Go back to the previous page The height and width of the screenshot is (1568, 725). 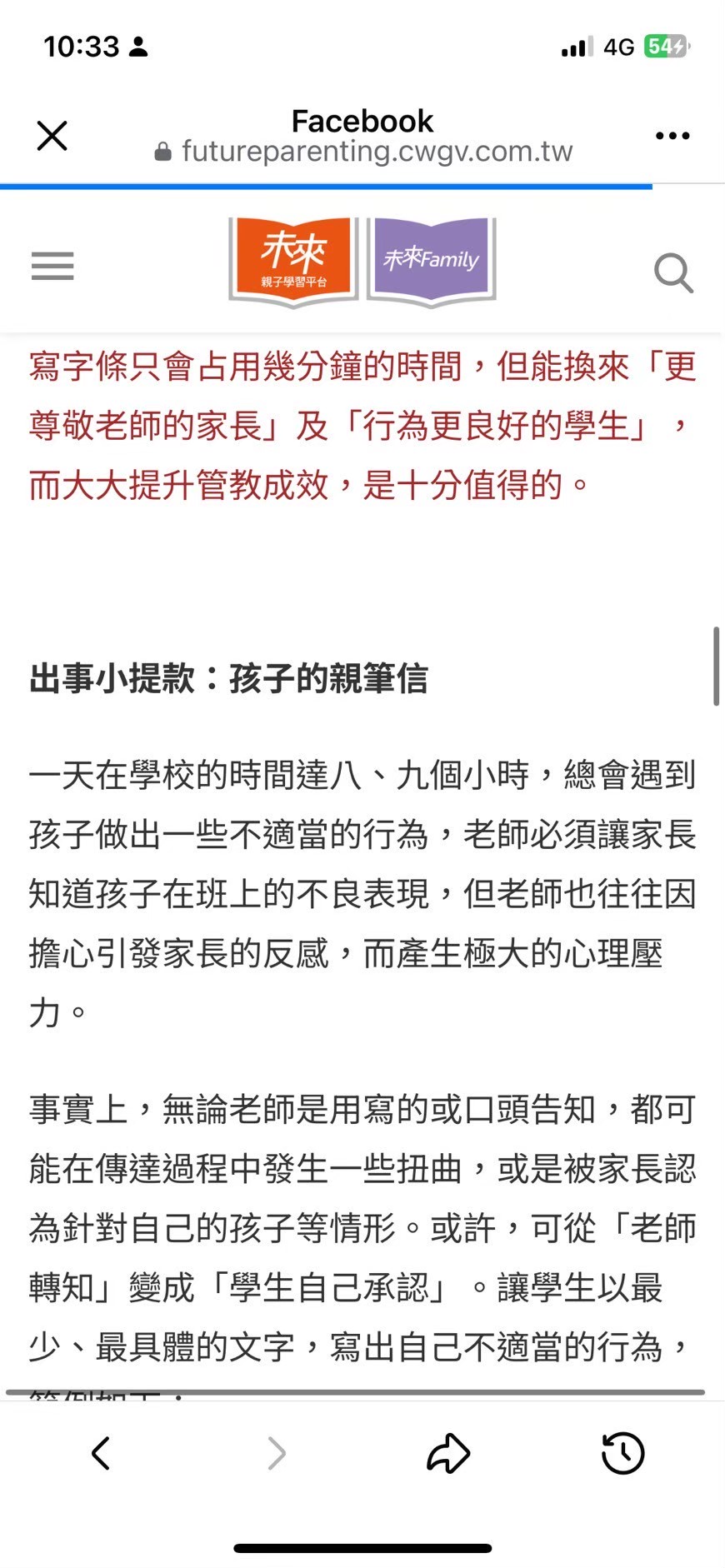click(x=101, y=1453)
